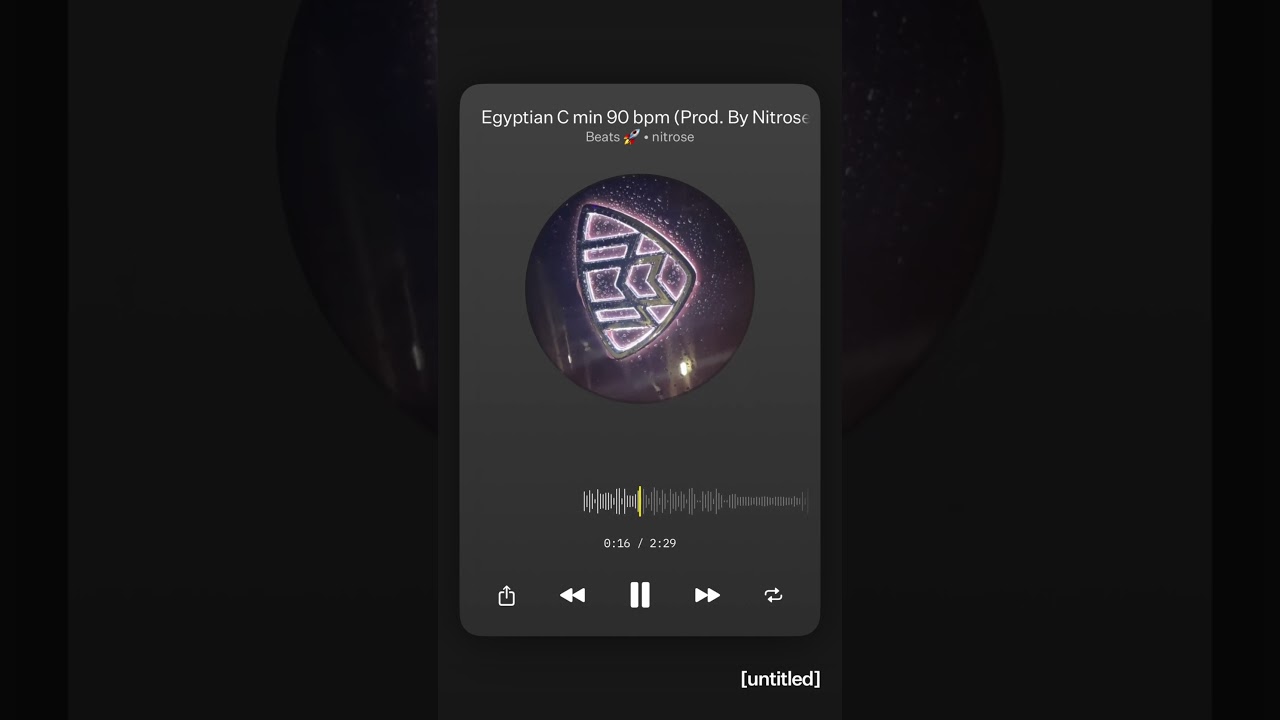
Task: Skip back to previous track
Action: pos(572,596)
